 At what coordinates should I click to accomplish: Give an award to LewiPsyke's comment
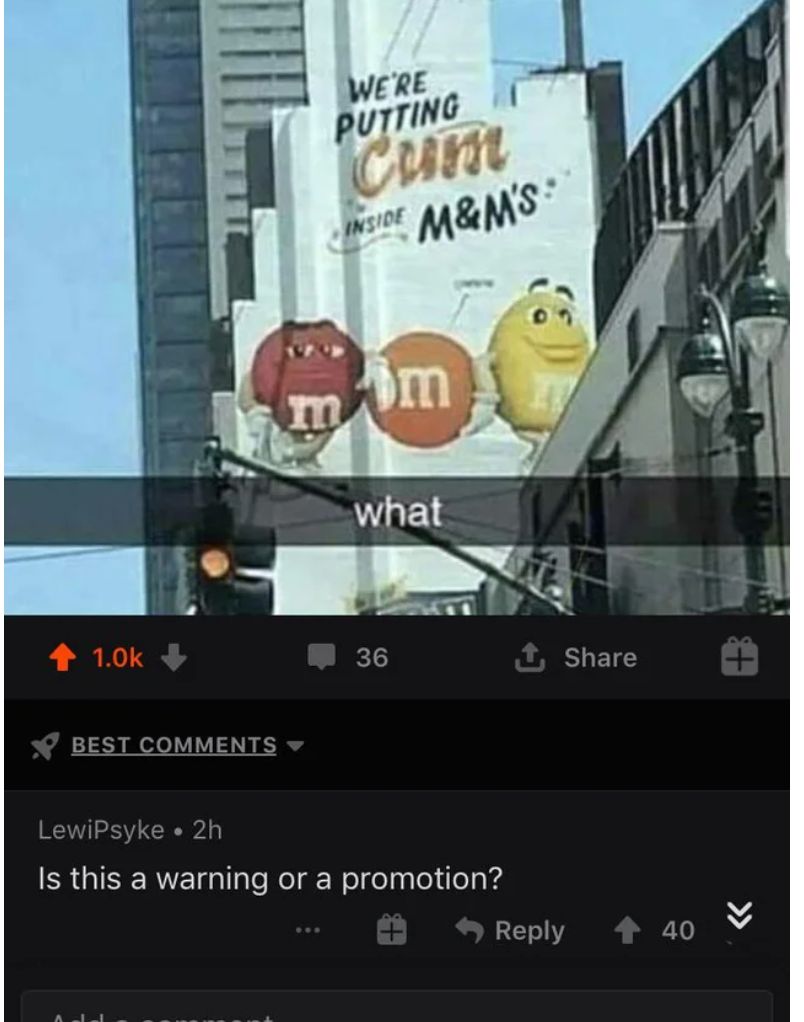(x=390, y=931)
